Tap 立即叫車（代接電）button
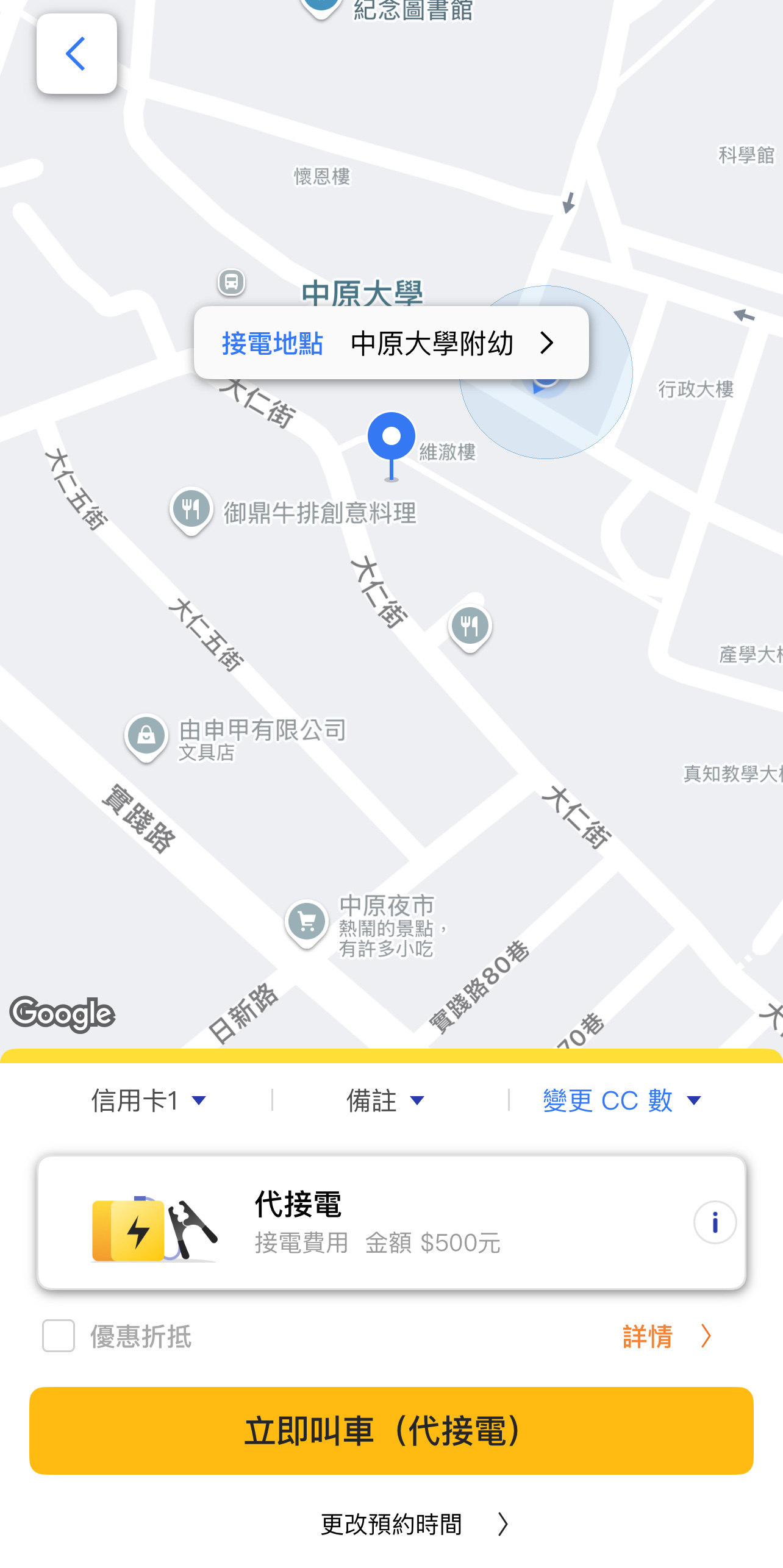Viewport: 783px width, 1568px height. (391, 1431)
